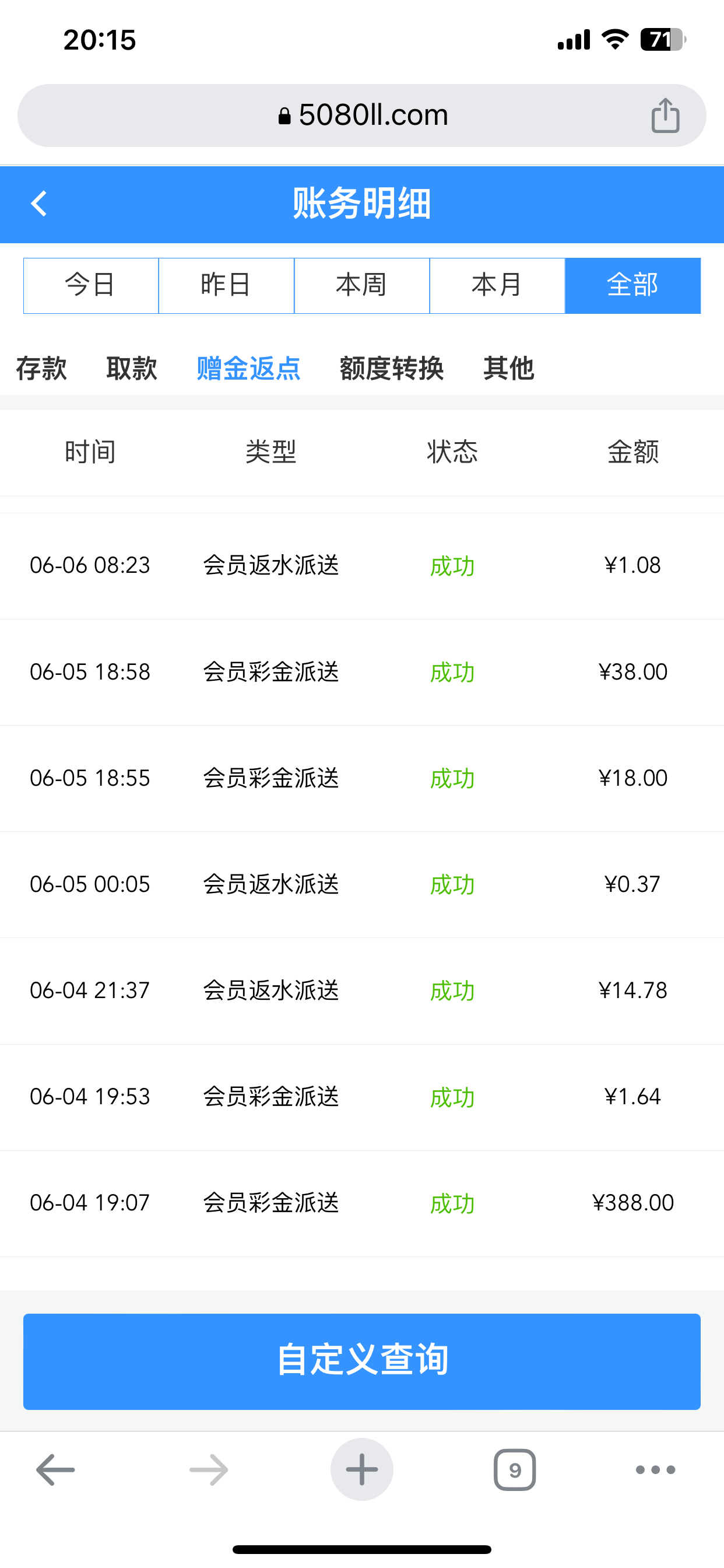
Task: Open the browser's more options menu
Action: [x=655, y=1470]
